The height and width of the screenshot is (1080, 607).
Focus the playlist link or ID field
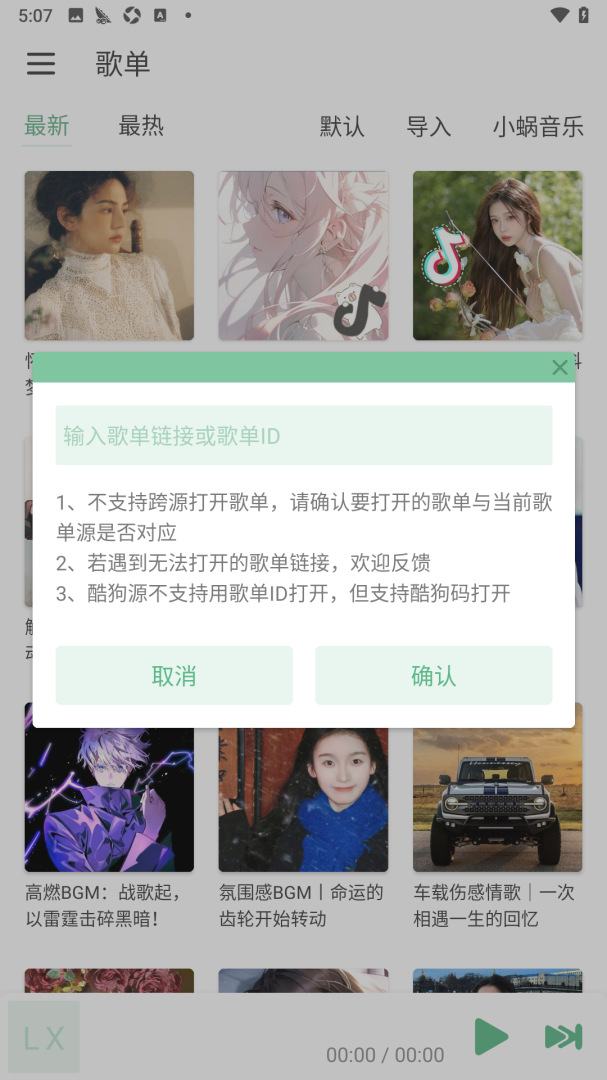[x=303, y=436]
